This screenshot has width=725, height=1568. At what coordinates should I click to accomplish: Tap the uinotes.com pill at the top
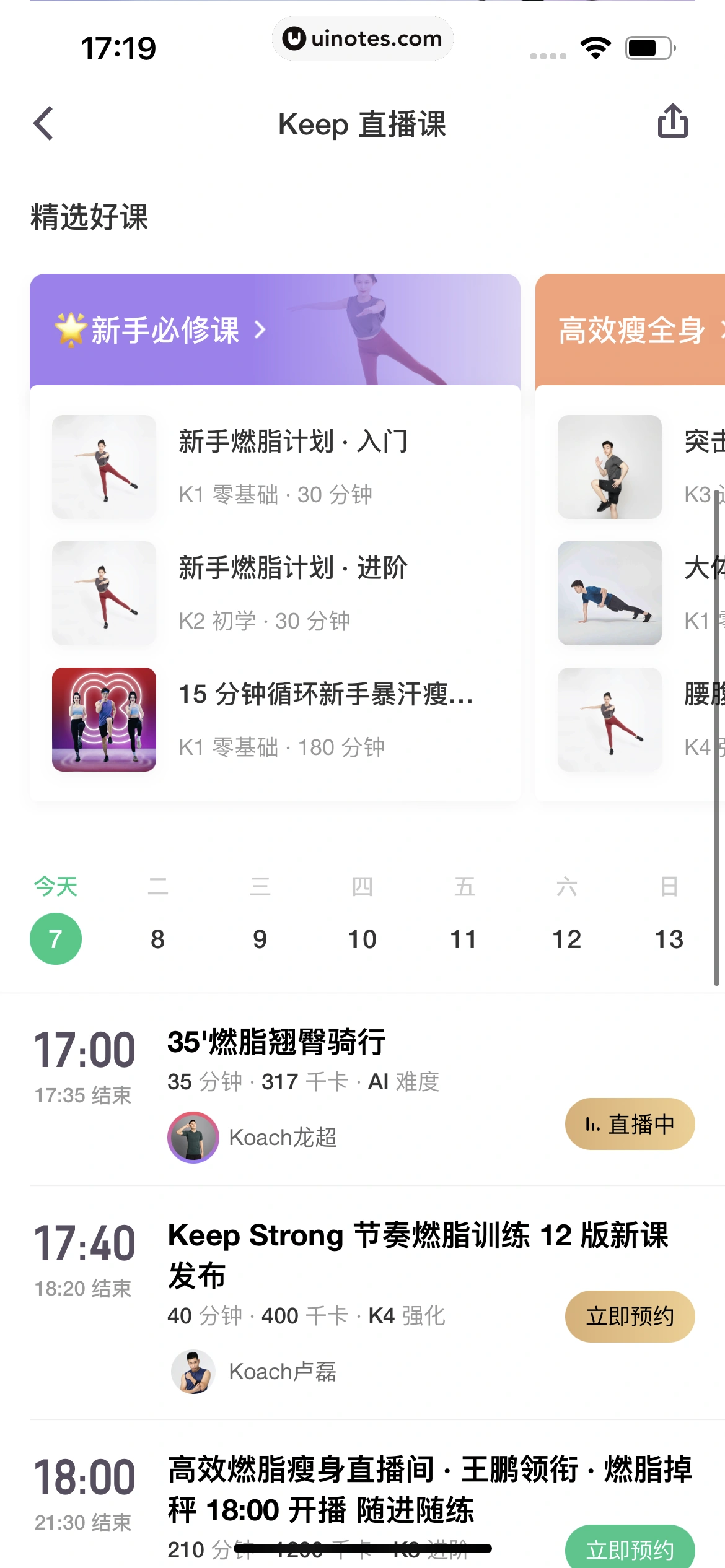pyautogui.click(x=362, y=38)
